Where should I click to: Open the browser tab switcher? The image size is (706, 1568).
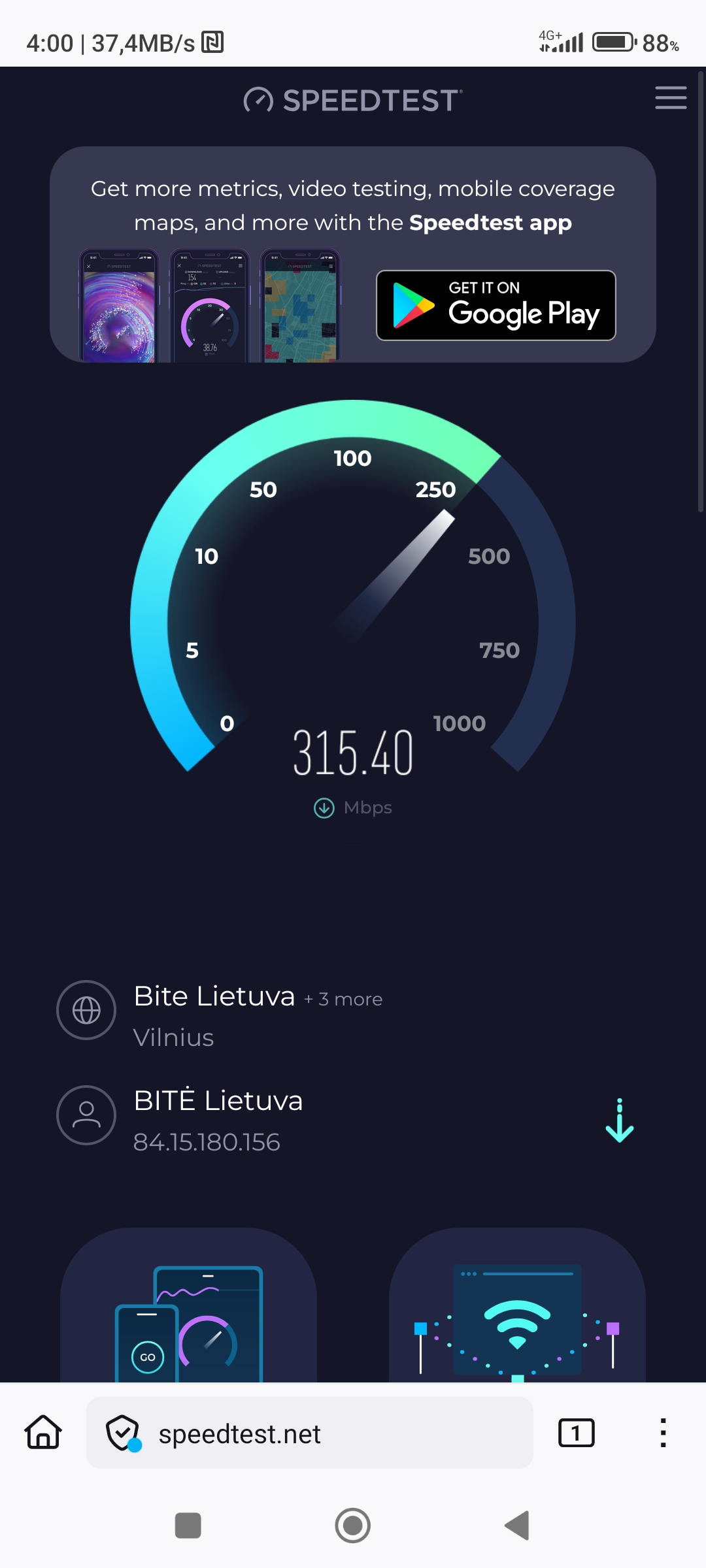point(576,1433)
